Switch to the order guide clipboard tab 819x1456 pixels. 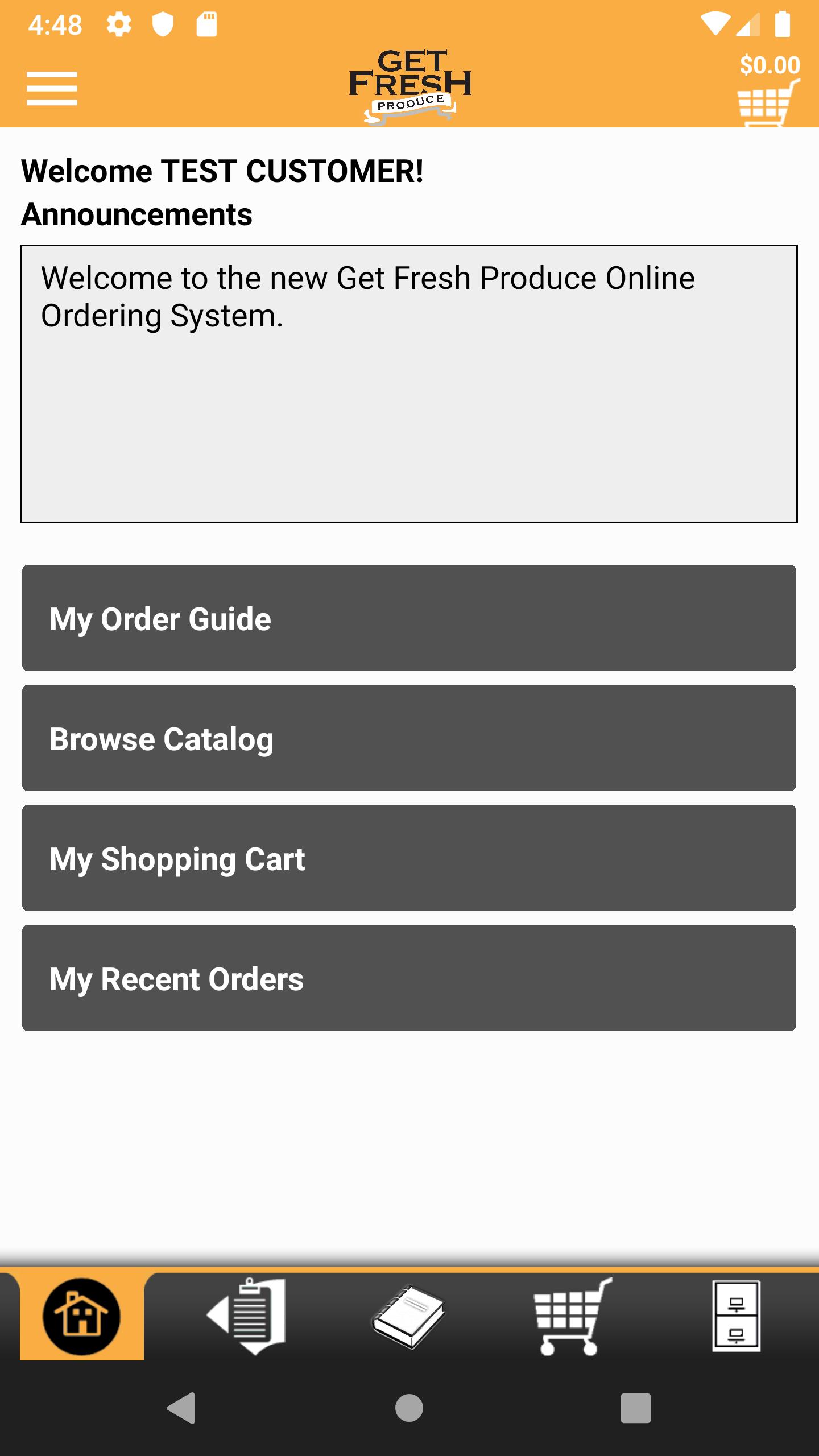point(247,1316)
